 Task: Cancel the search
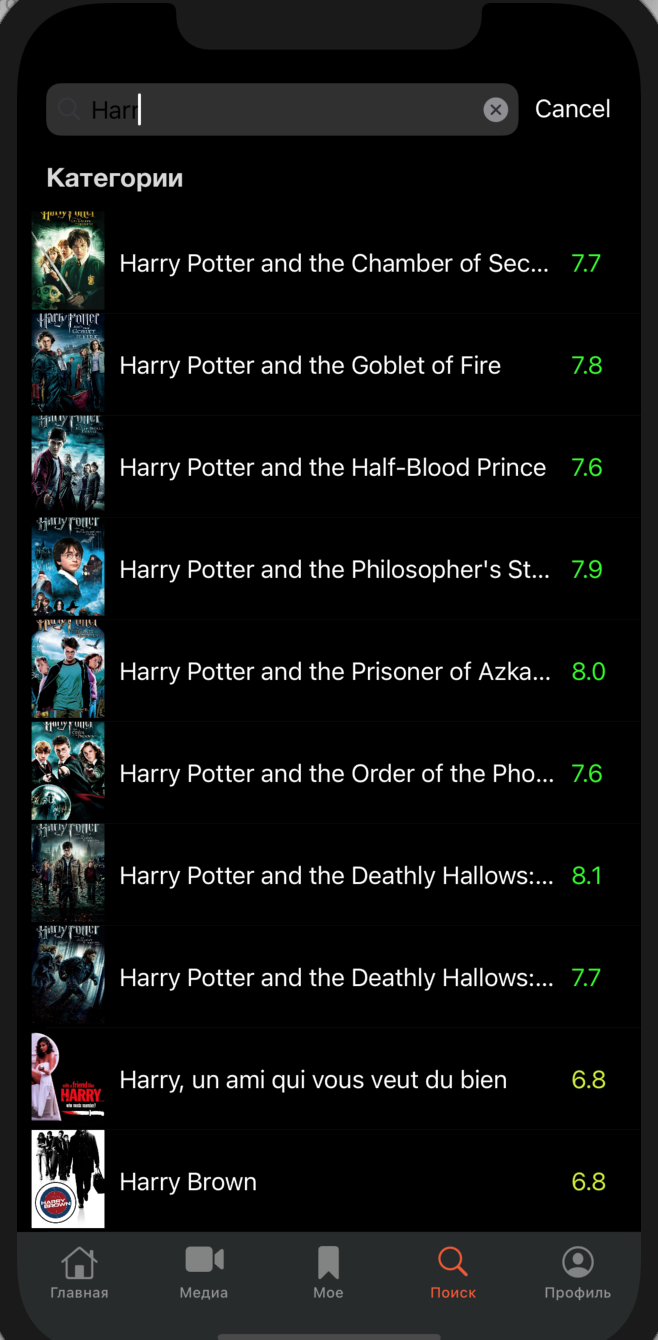tap(572, 109)
